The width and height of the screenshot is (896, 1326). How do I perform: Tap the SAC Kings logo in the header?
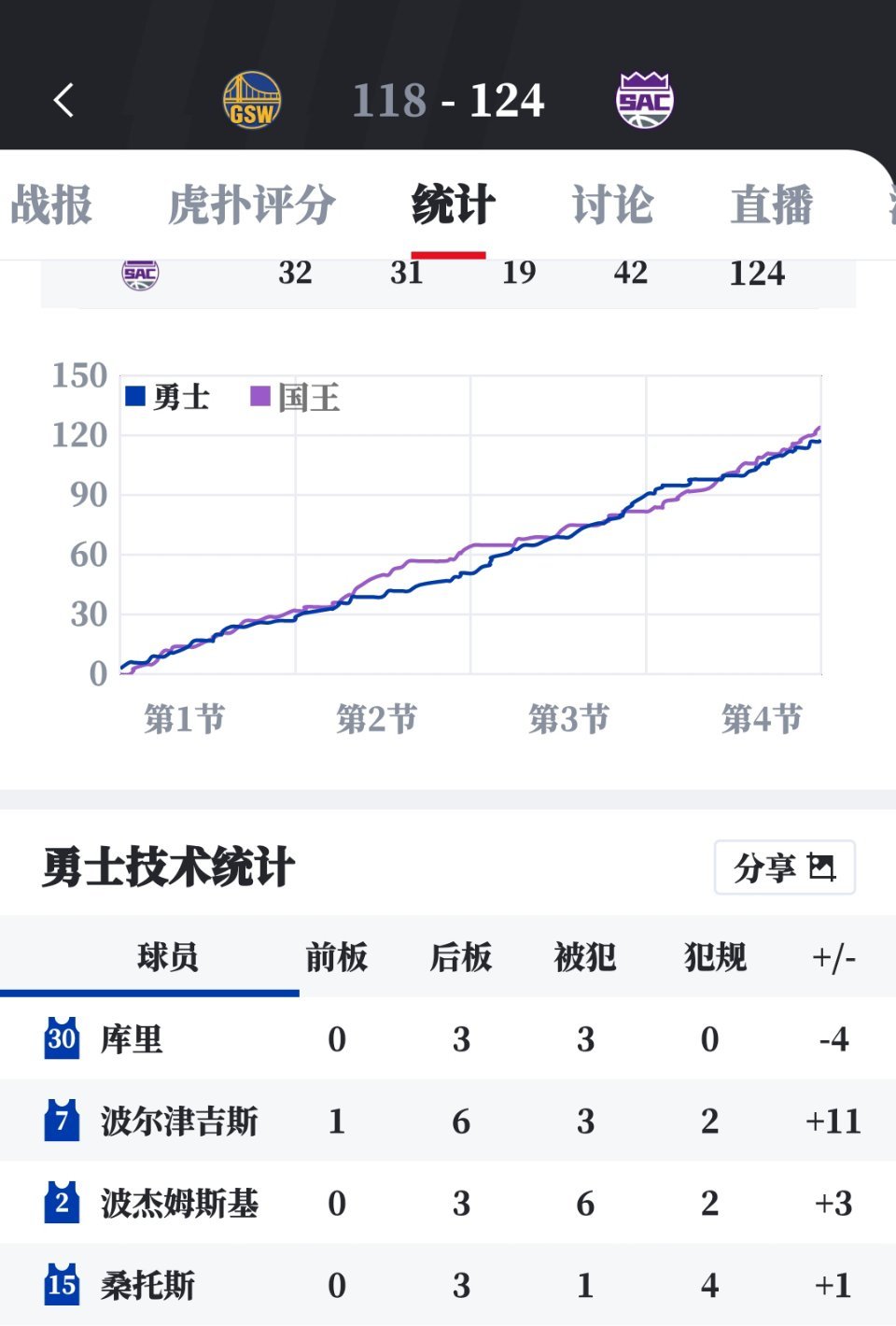(644, 100)
